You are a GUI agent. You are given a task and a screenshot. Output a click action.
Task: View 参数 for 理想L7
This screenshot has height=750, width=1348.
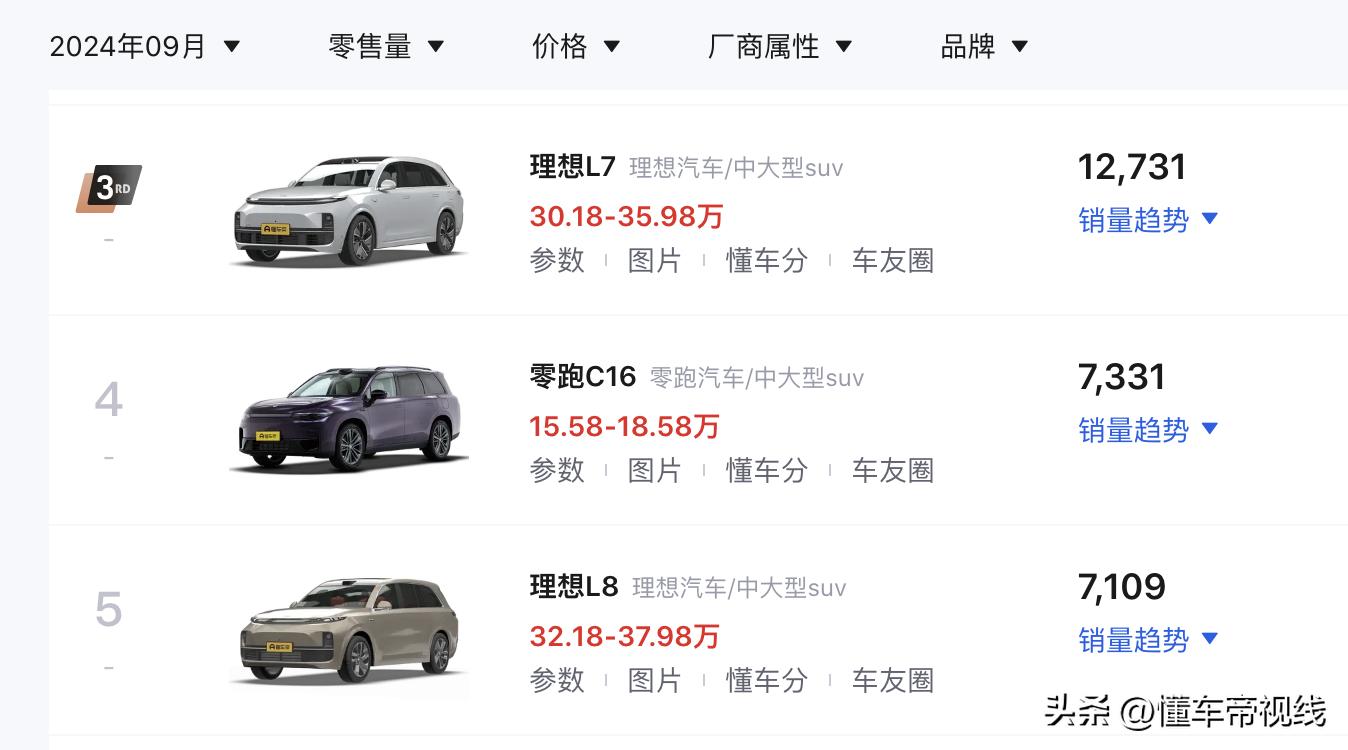(x=557, y=261)
